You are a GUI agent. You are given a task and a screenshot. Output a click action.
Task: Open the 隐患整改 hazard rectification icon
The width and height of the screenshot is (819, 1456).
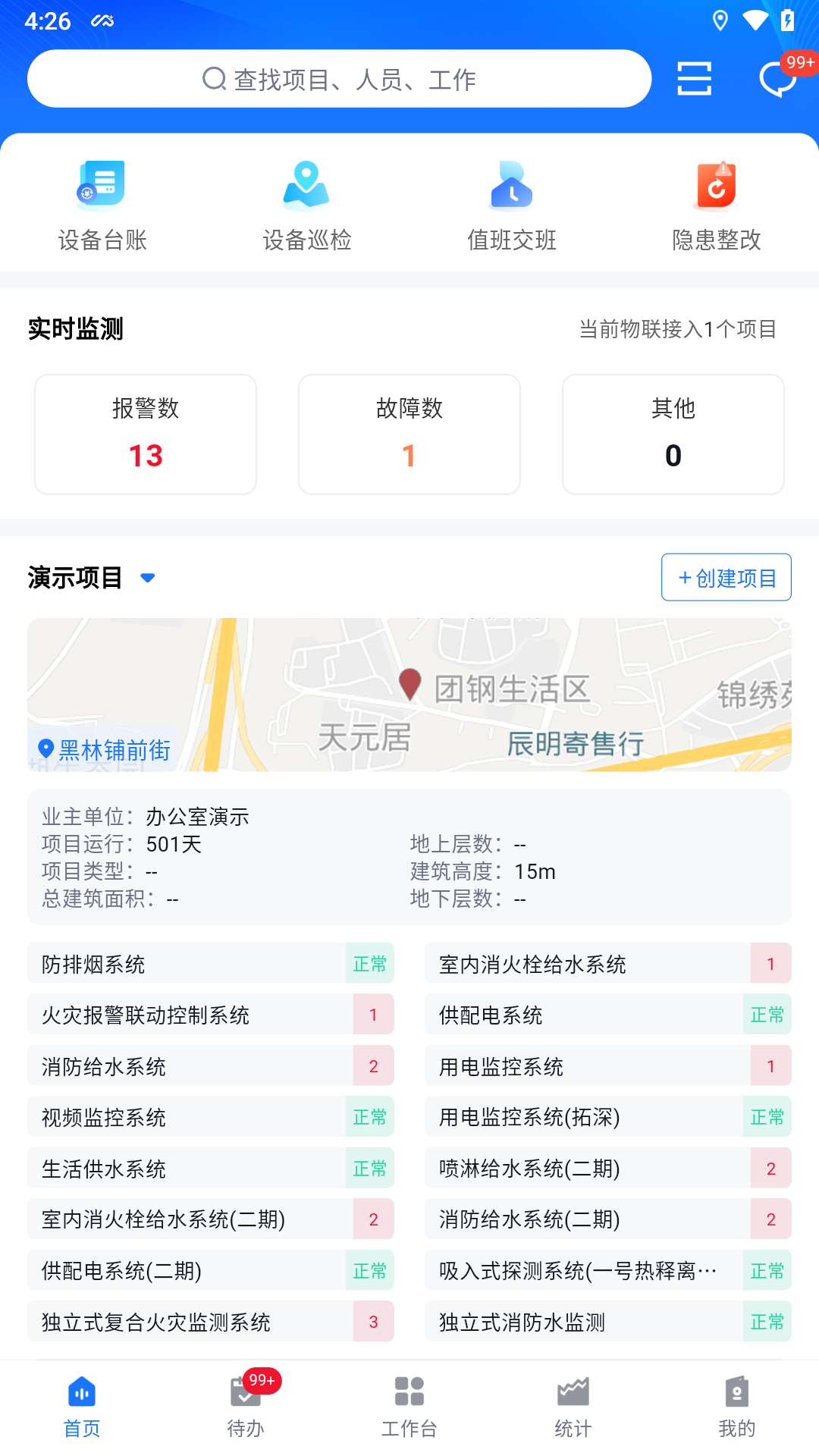715,184
